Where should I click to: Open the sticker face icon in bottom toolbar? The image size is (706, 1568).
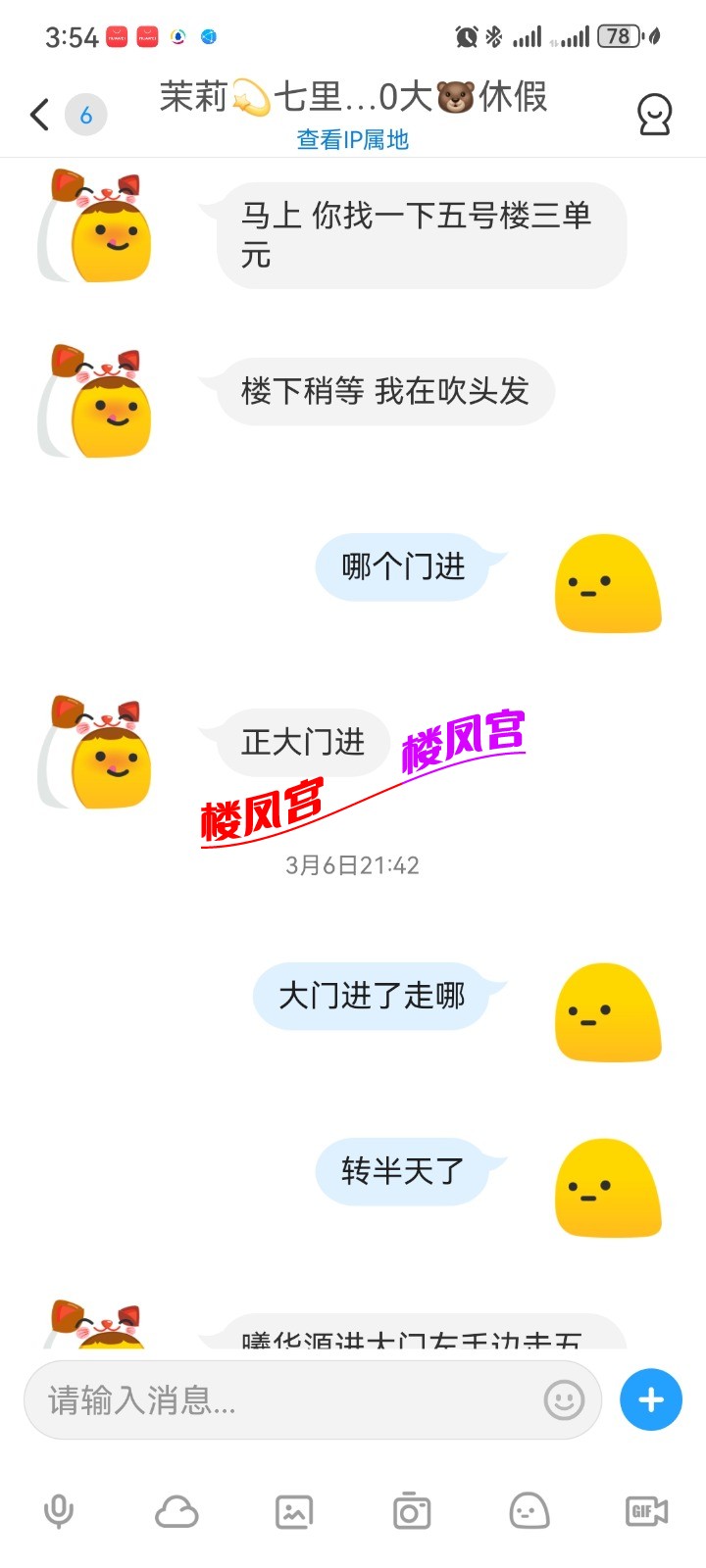click(528, 1512)
